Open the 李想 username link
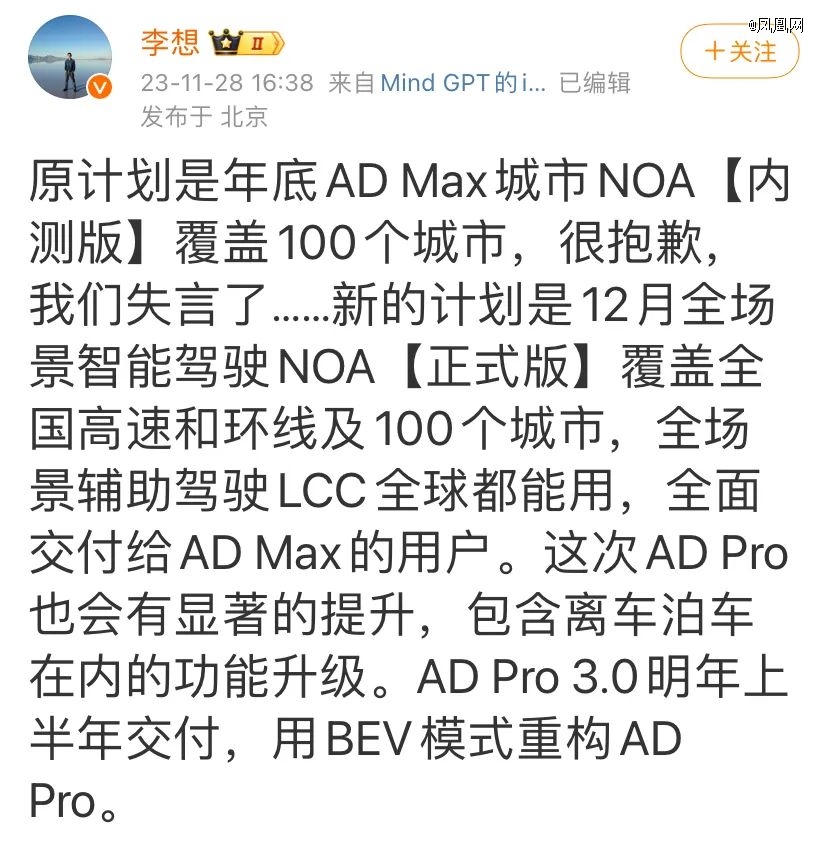This screenshot has width=828, height=864. (x=170, y=43)
